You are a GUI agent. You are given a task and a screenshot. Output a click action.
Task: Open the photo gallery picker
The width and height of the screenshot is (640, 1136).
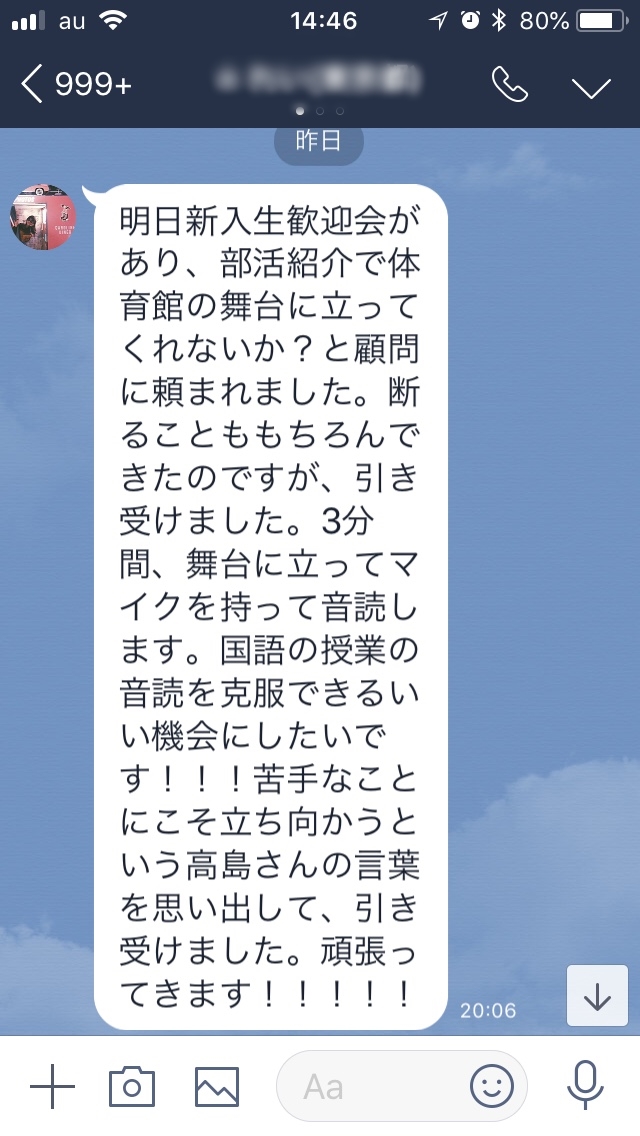pos(217,1087)
